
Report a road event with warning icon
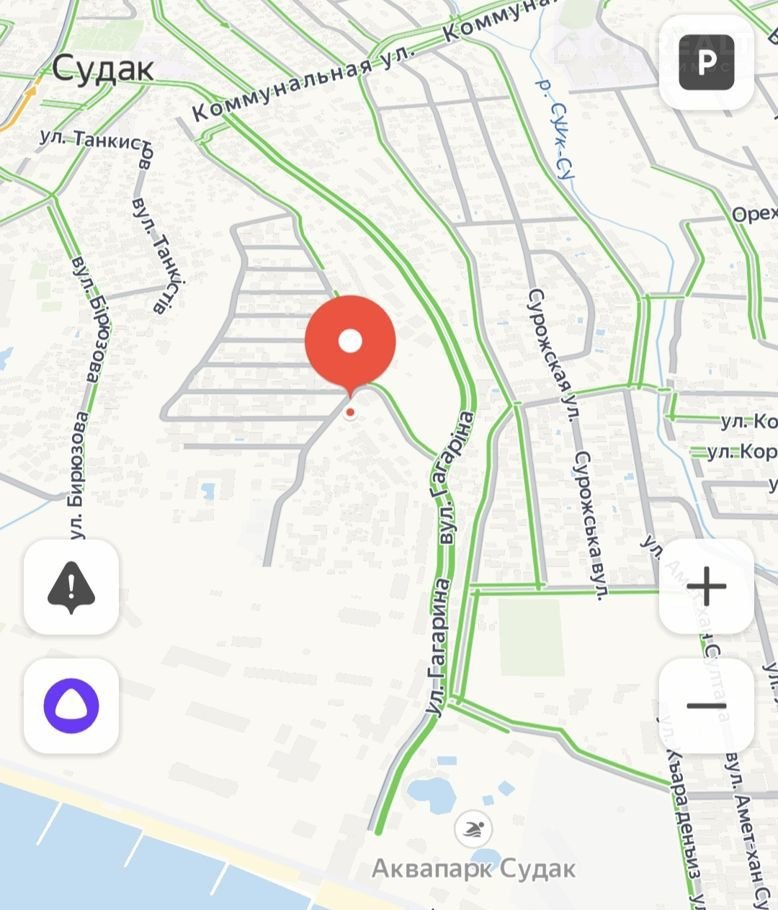(71, 587)
